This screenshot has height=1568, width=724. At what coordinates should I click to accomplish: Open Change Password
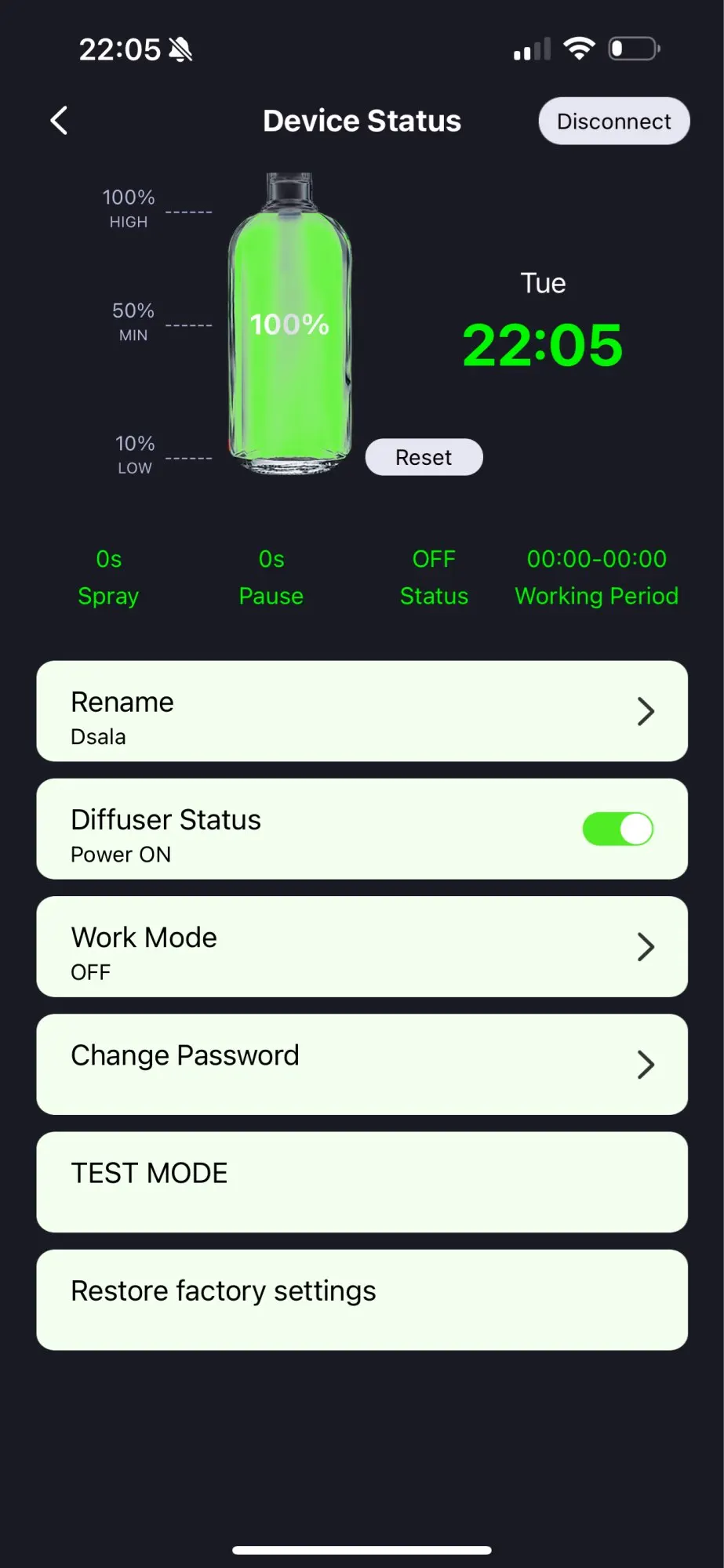[x=362, y=1064]
